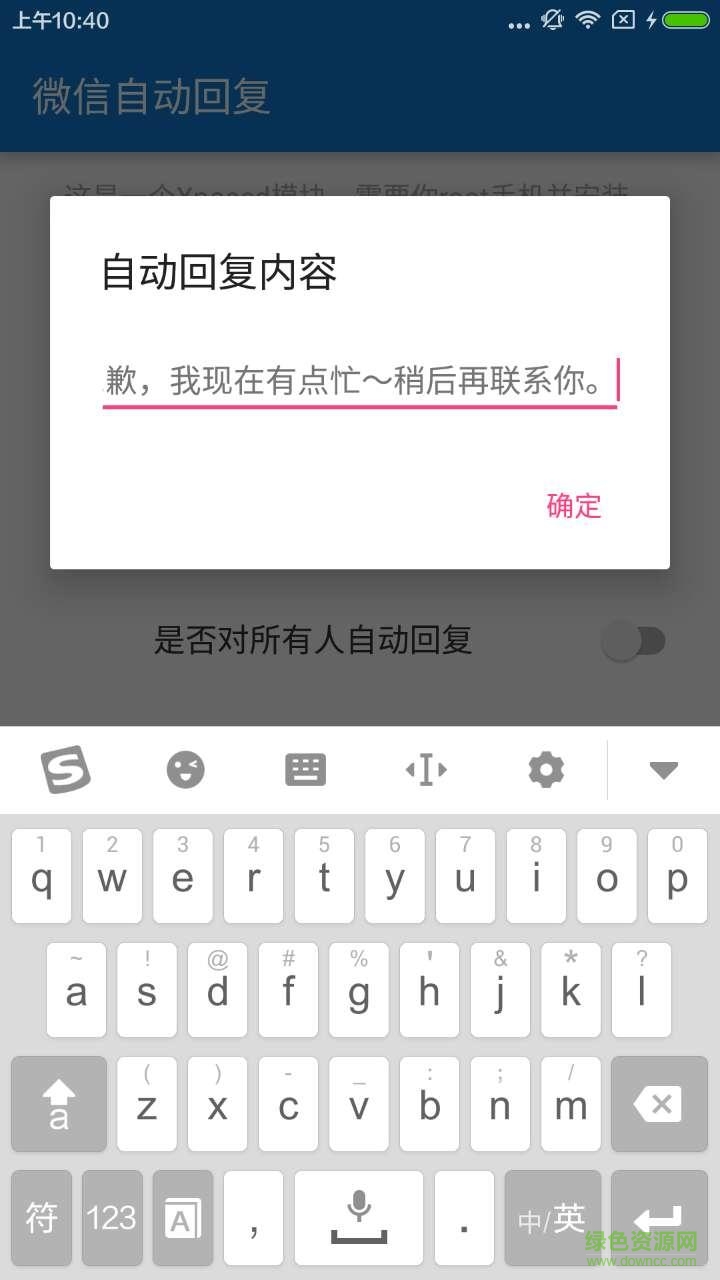Open the 微信自动回复 app title bar
This screenshot has width=720, height=1280.
(x=150, y=97)
